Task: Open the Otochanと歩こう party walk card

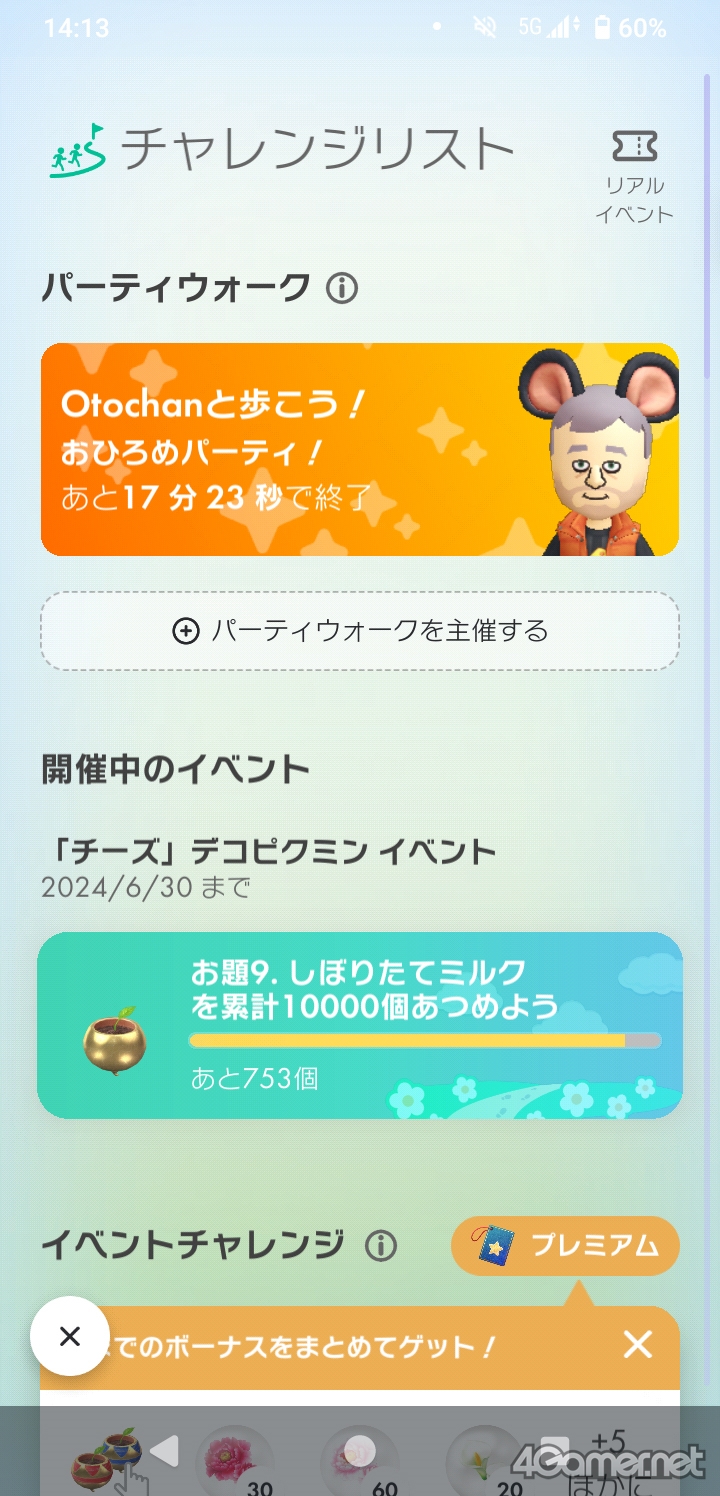Action: 360,449
